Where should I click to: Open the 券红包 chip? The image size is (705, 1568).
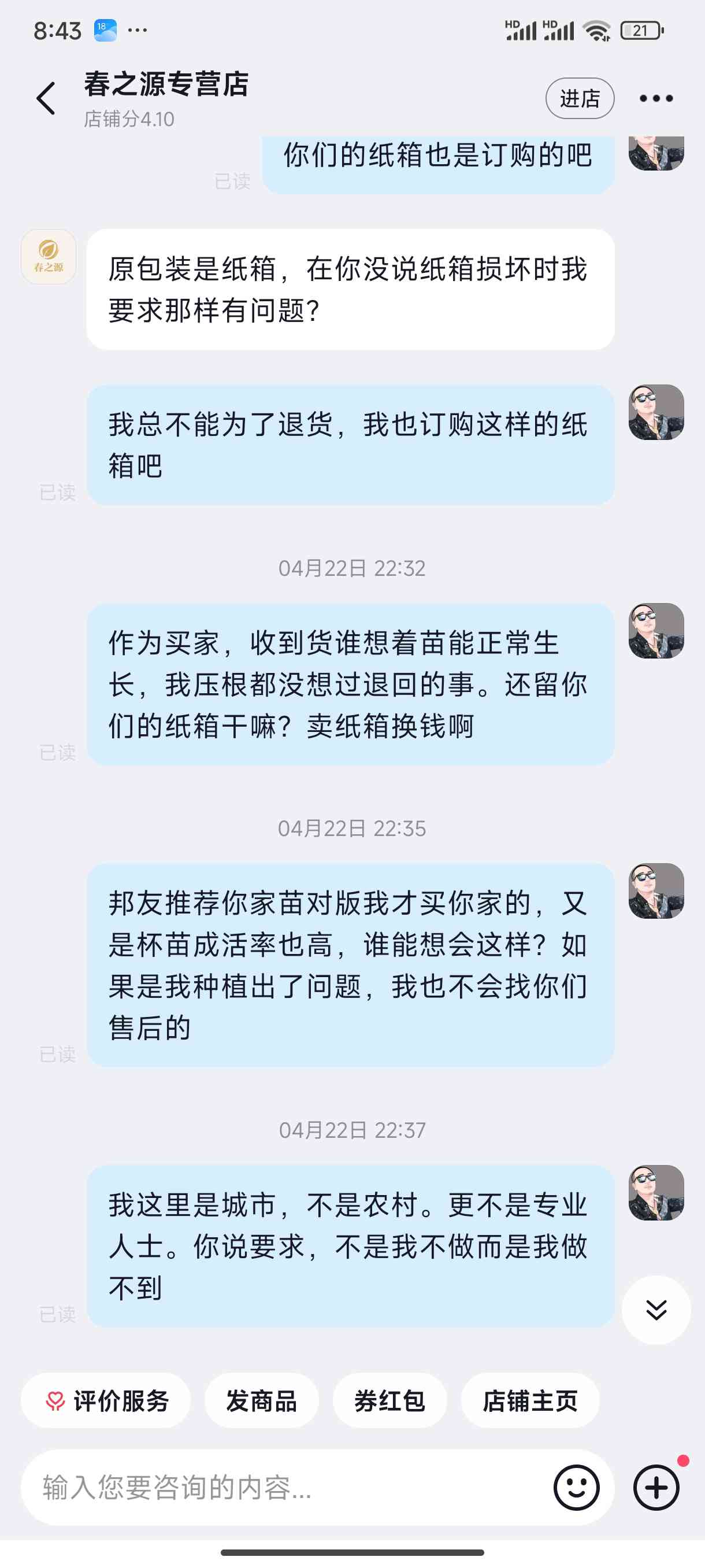(390, 1400)
